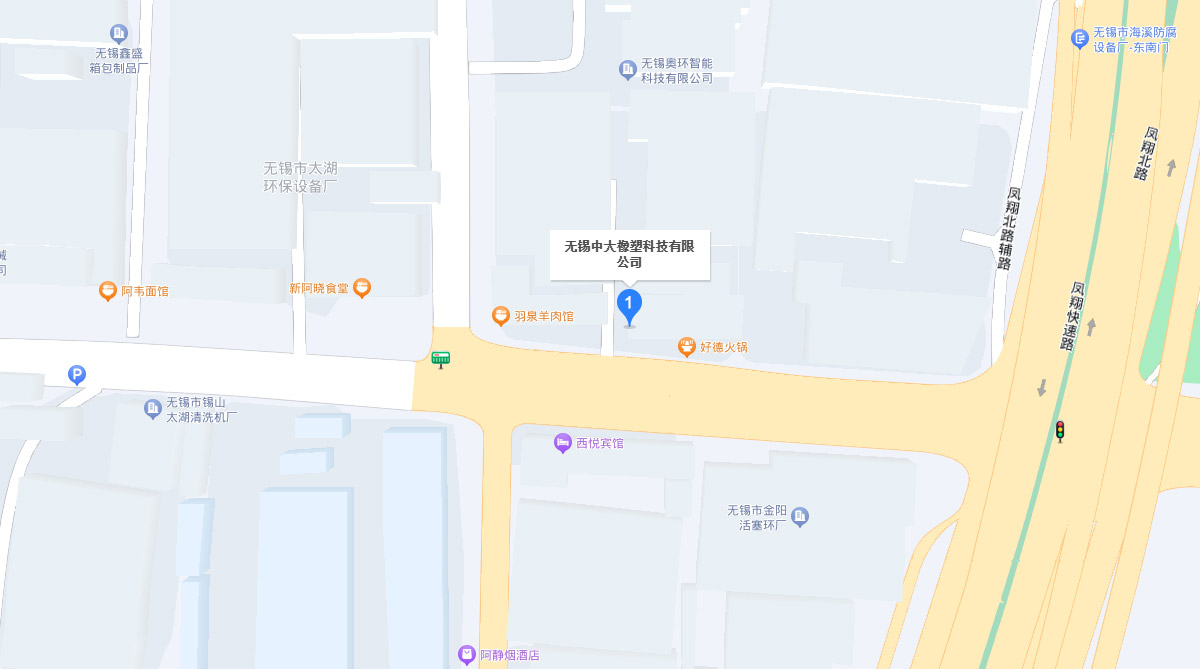Select the 羽泉羊肉馆 restaurant marker
Screen dimensions: 1200x669
tap(501, 316)
